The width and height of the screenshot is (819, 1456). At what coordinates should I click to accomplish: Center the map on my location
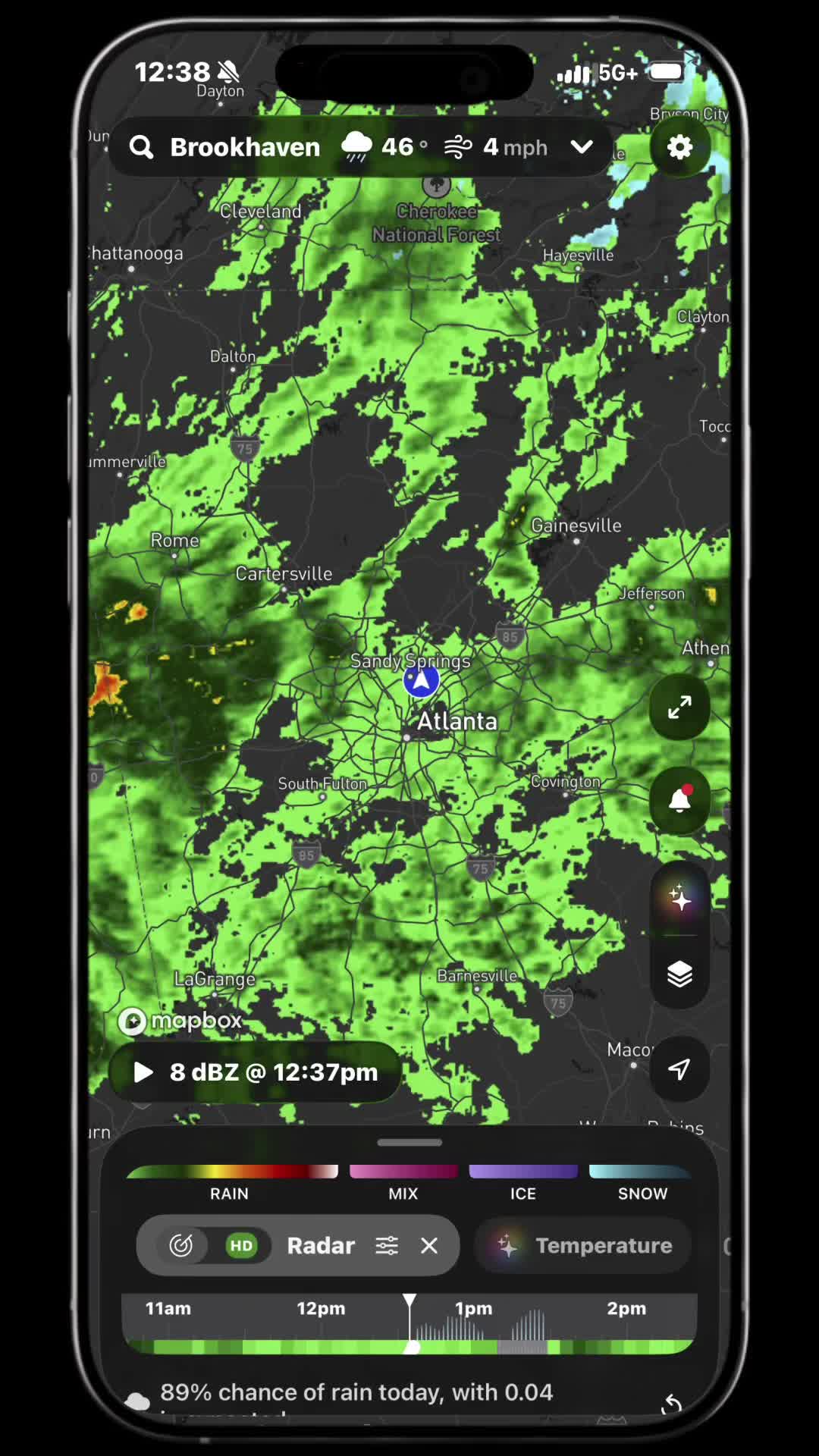point(679,1069)
